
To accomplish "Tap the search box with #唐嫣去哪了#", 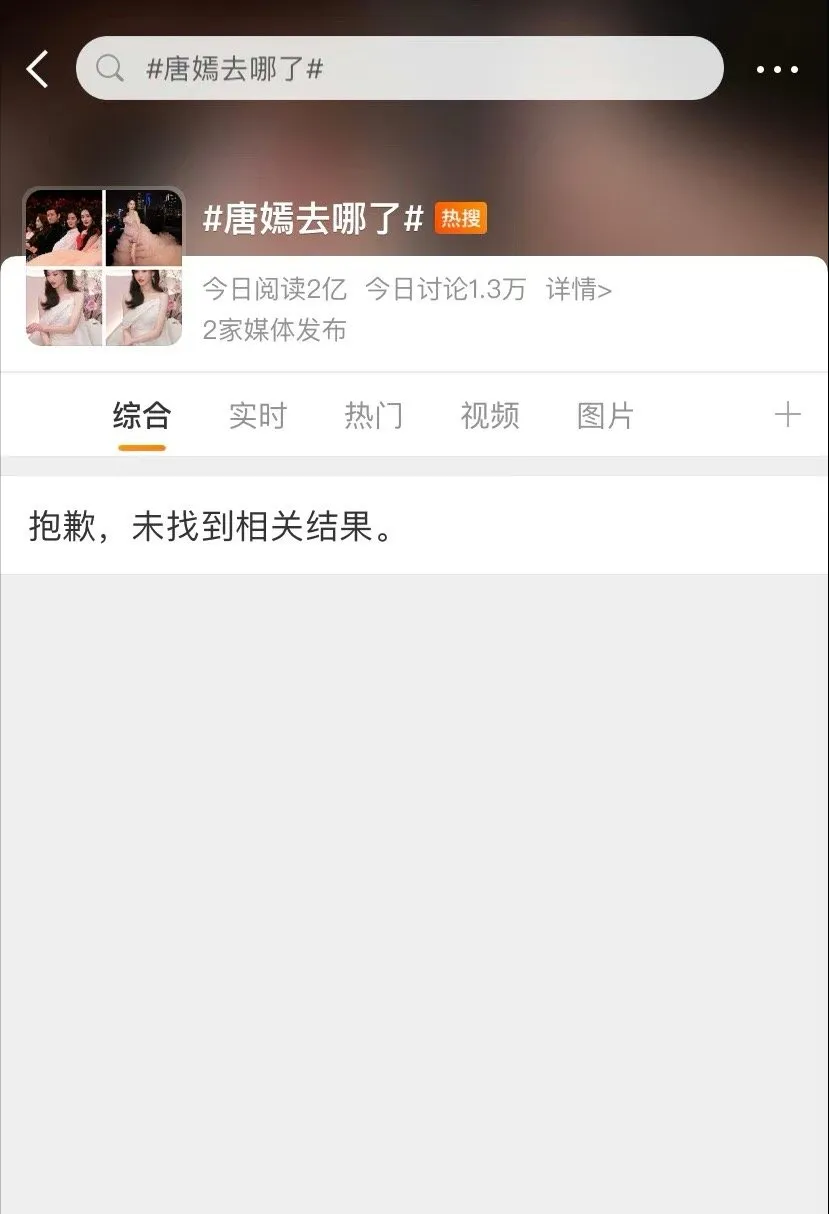I will click(400, 69).
